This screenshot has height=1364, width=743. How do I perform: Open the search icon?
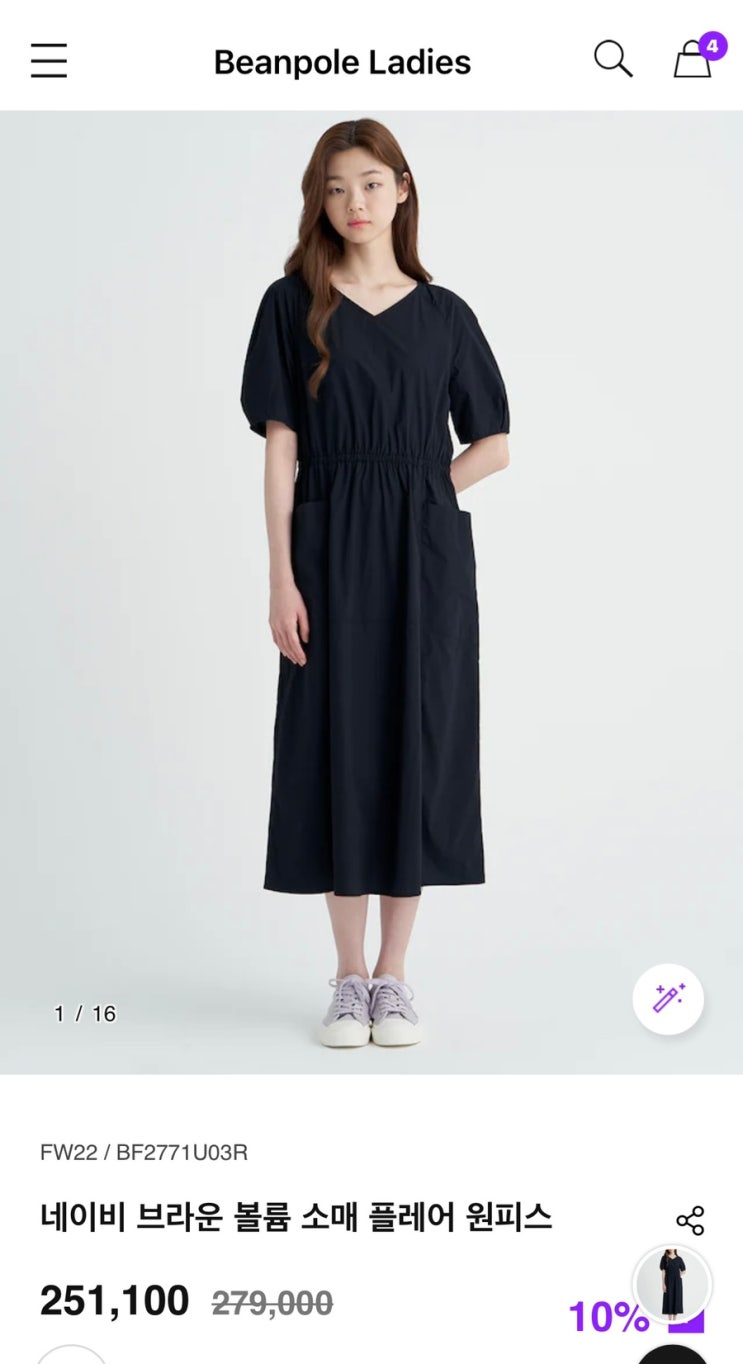tap(613, 59)
